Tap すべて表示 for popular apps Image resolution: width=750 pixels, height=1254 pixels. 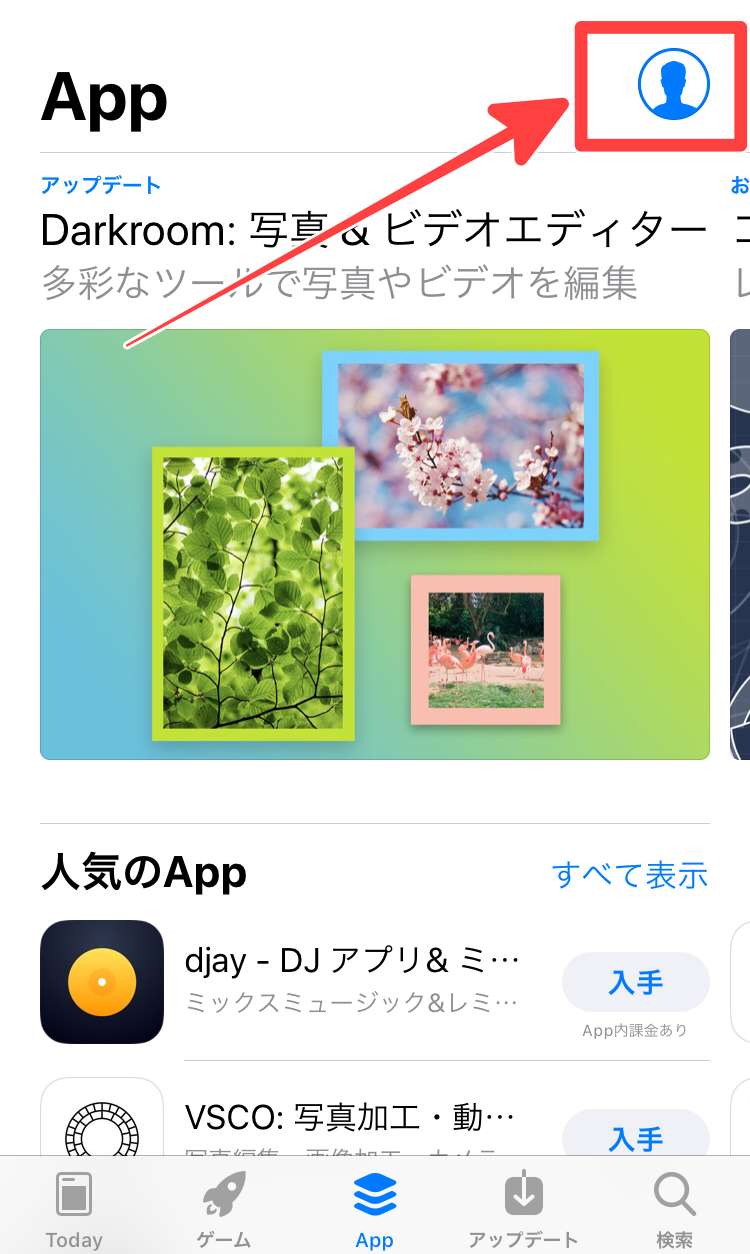pos(630,874)
